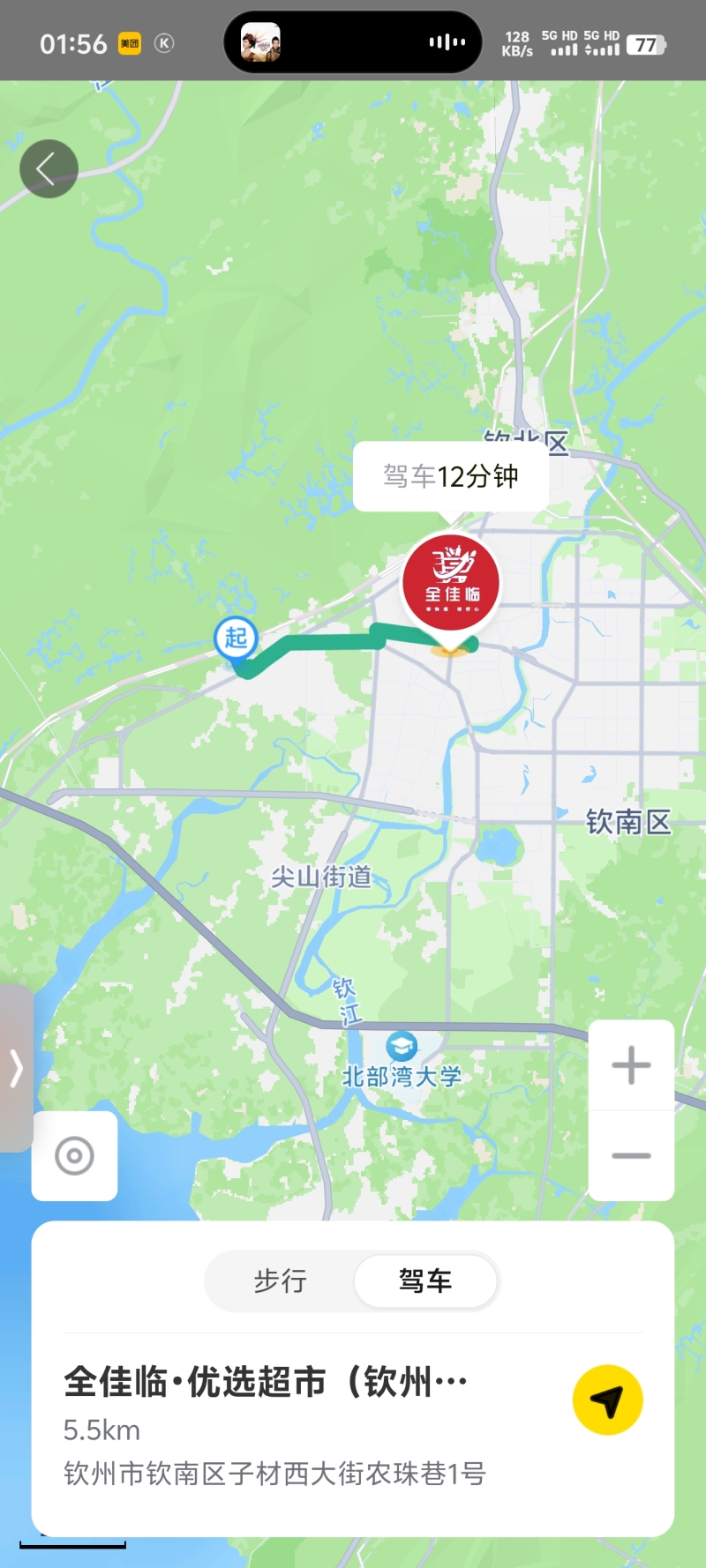Zoom in on the map
The height and width of the screenshot is (1568, 706).
click(631, 1065)
